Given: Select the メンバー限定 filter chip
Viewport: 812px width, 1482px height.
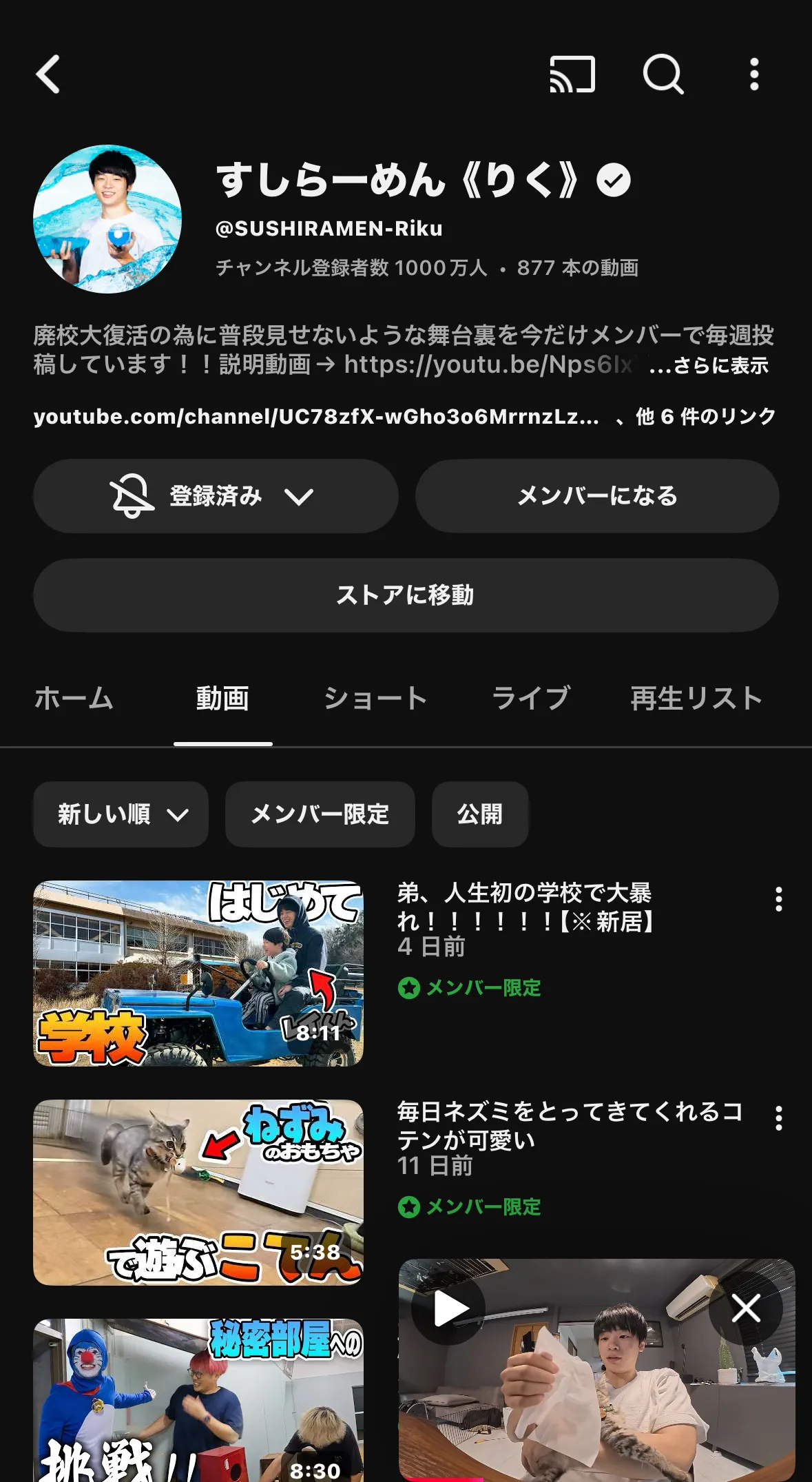Looking at the screenshot, I should (x=320, y=814).
